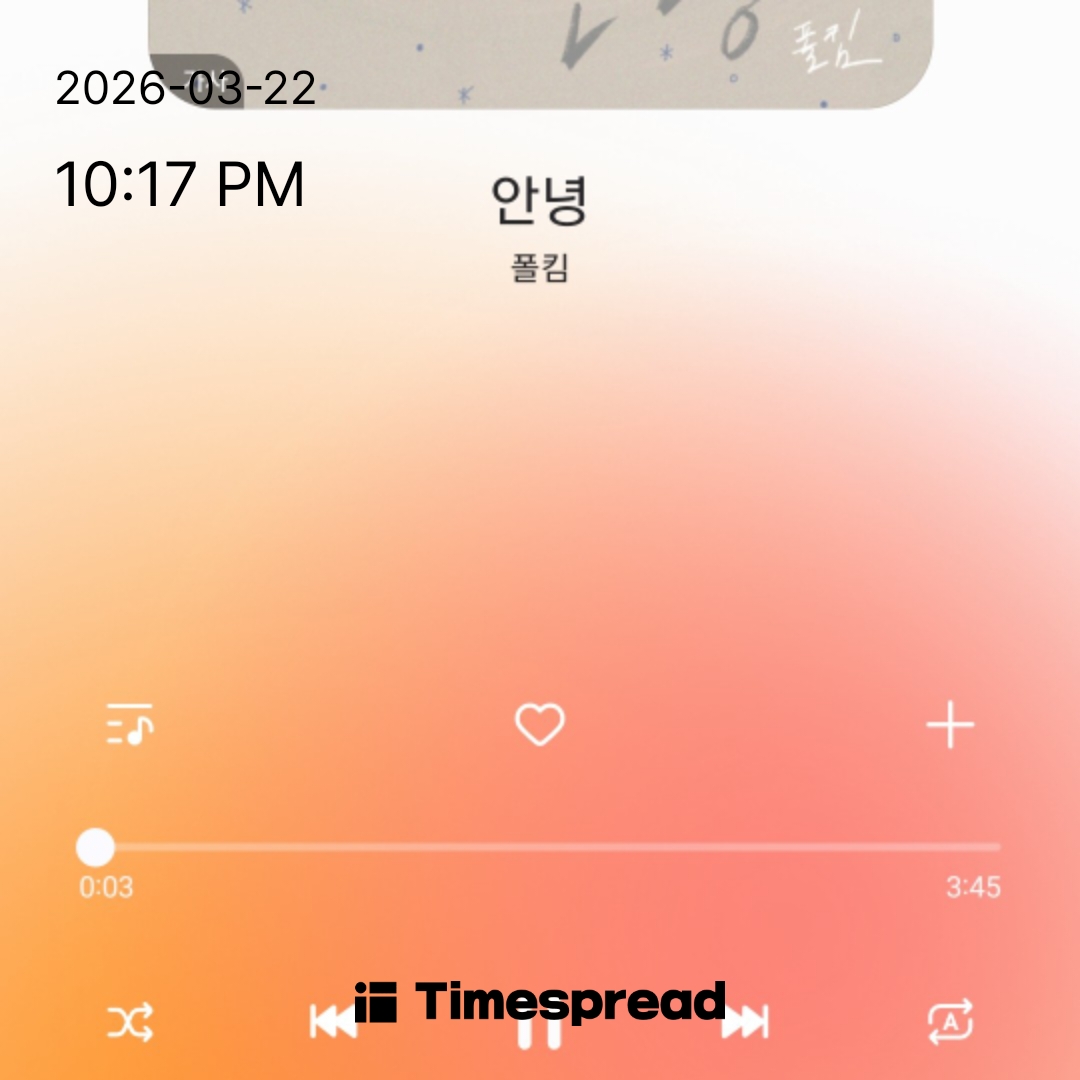
Task: Change the repeat mode
Action: (950, 1022)
